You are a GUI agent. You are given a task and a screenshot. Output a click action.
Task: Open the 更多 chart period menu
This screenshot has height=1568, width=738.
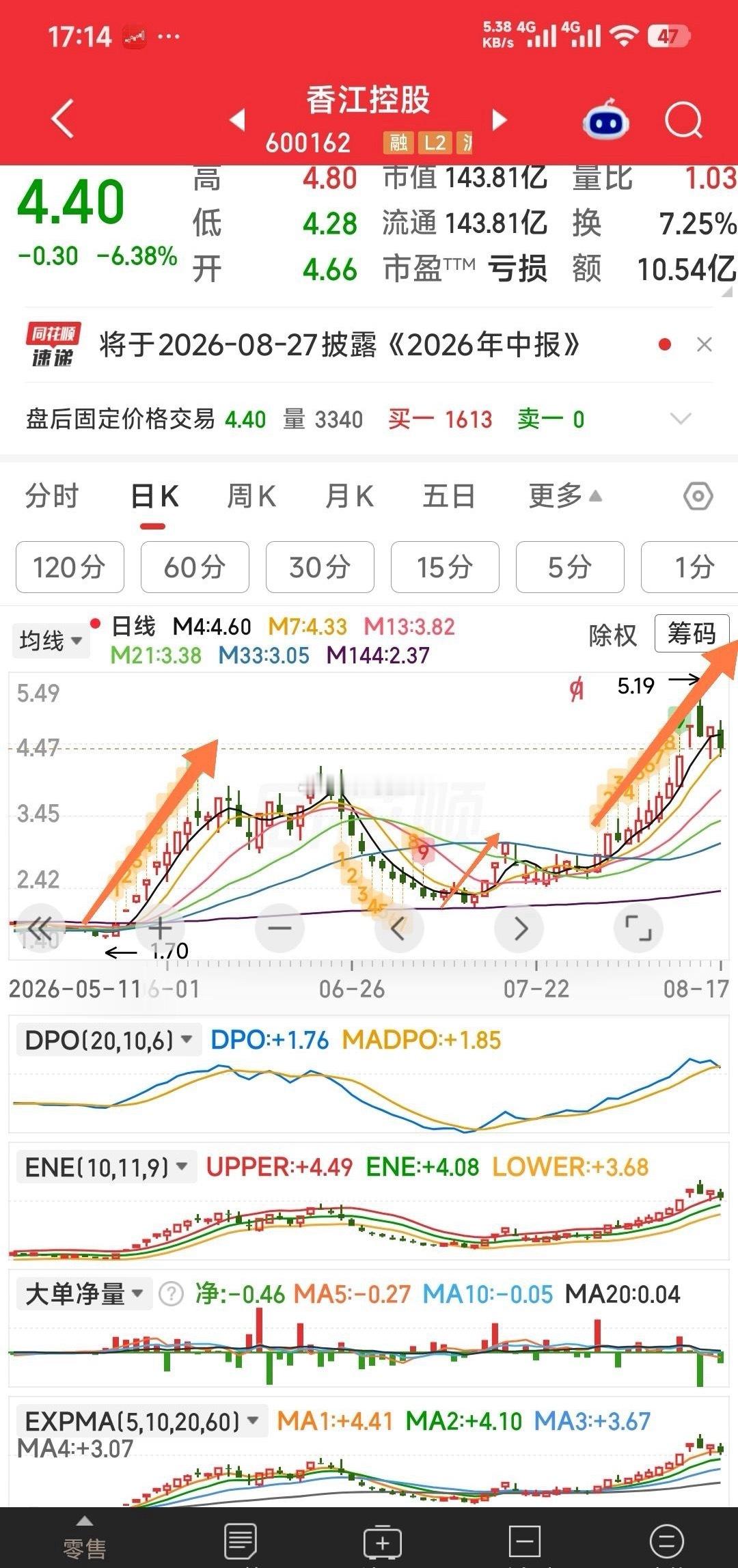[x=565, y=496]
